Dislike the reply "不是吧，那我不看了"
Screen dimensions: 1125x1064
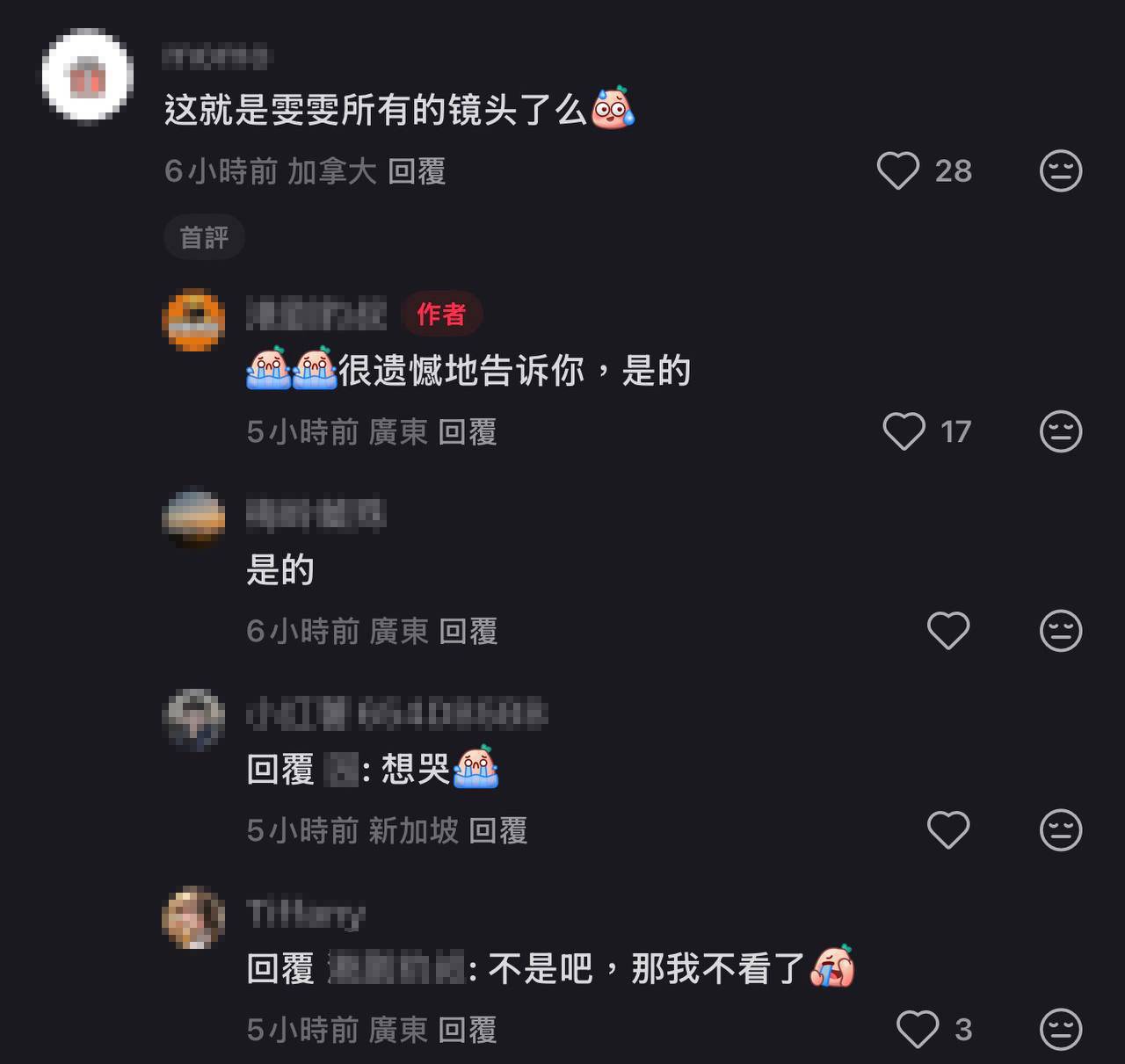pos(1060,1029)
